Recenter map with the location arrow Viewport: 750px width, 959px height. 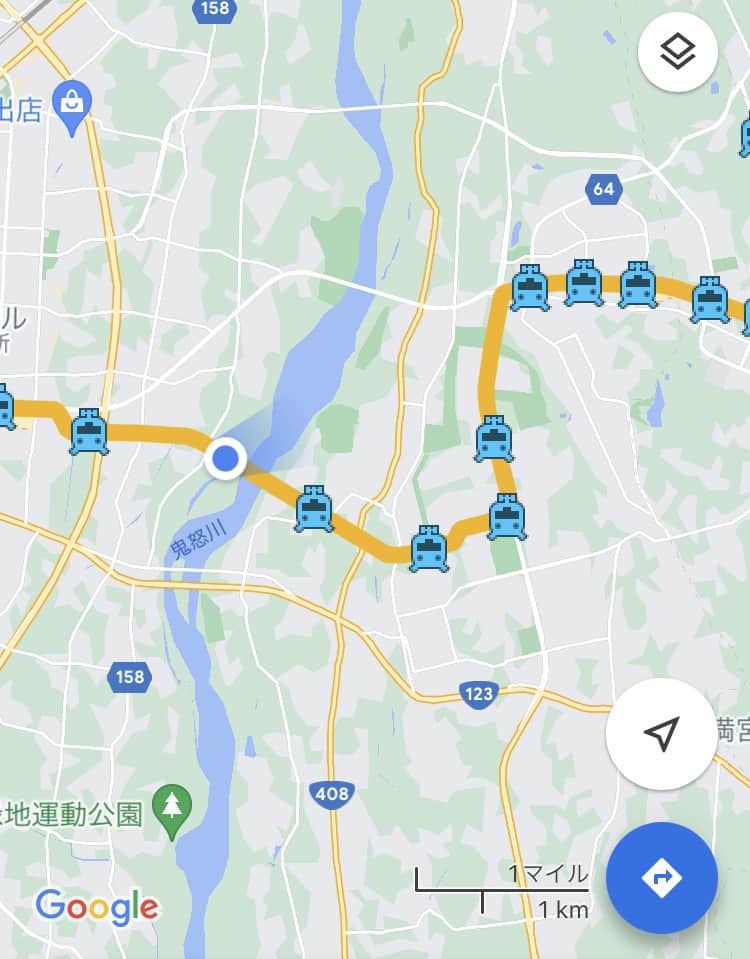coord(661,733)
